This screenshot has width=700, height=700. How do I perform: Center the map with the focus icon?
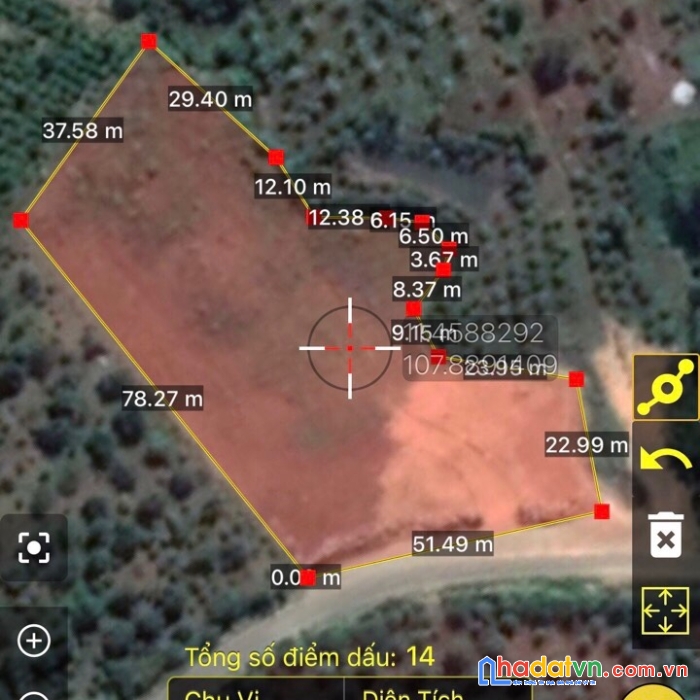(34, 547)
